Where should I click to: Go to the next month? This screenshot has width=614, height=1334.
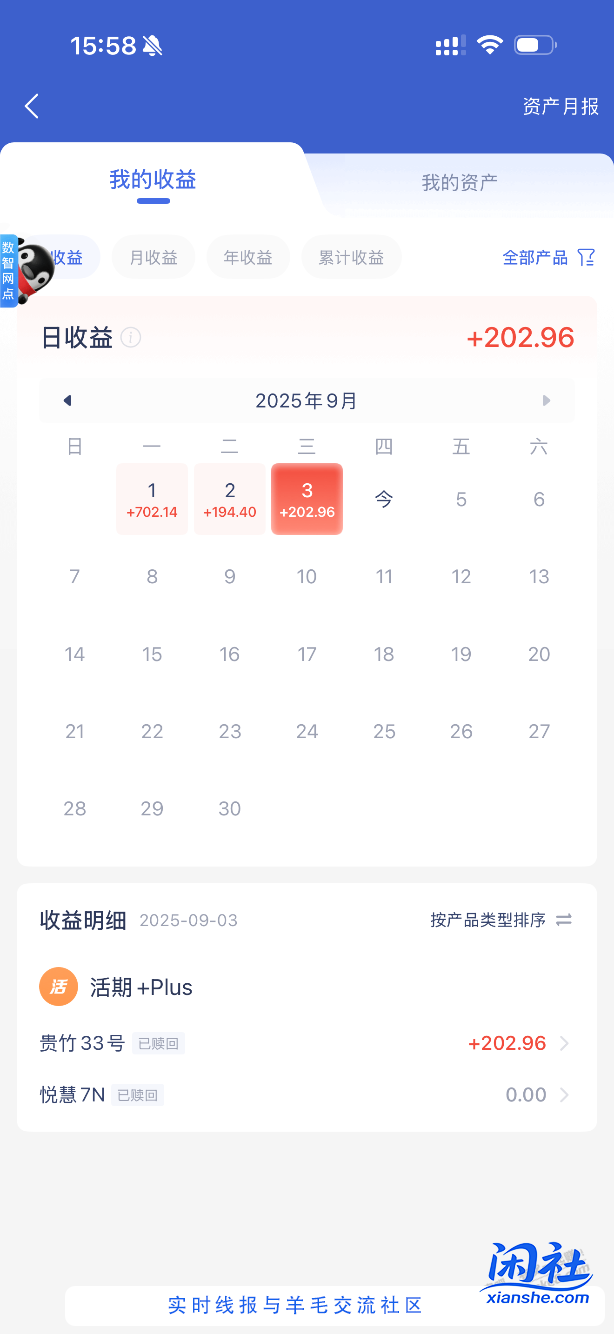click(547, 401)
